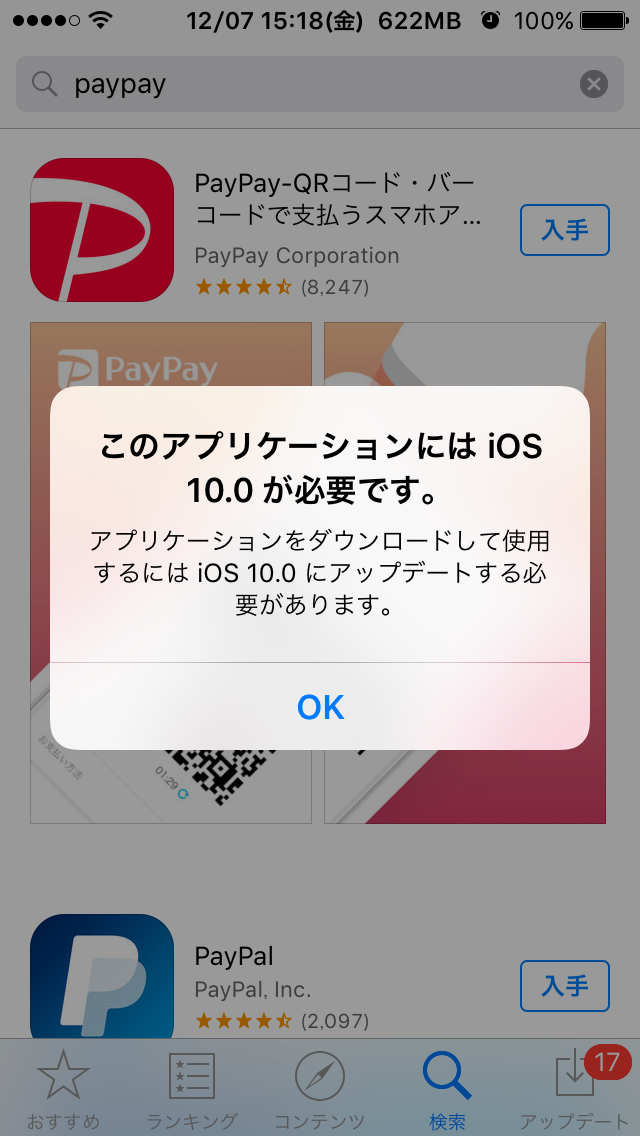Viewport: 640px width, 1136px height.
Task: Dismiss the iOS 10.0 alert with OK
Action: point(320,707)
